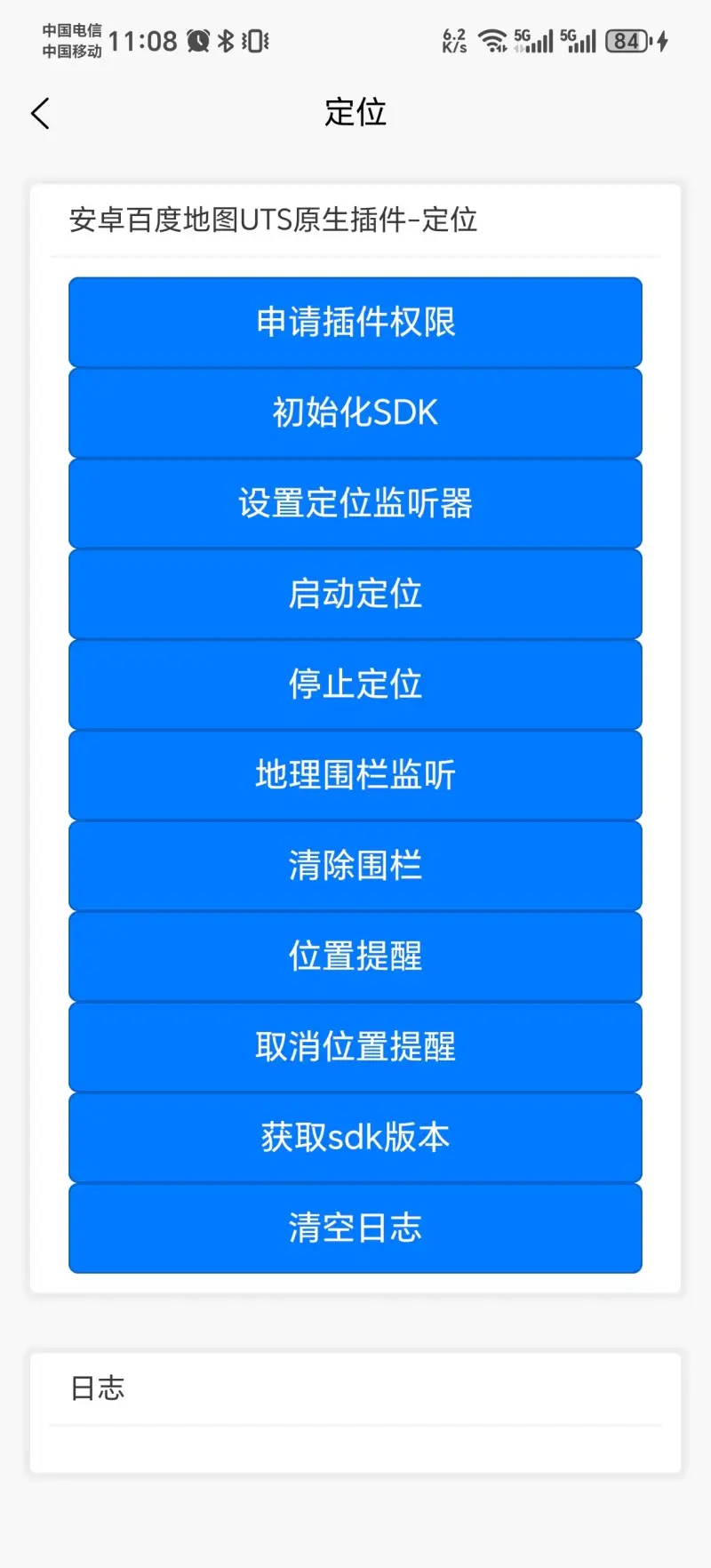Tap the 位置提醒 button
The height and width of the screenshot is (1568, 711).
355,956
